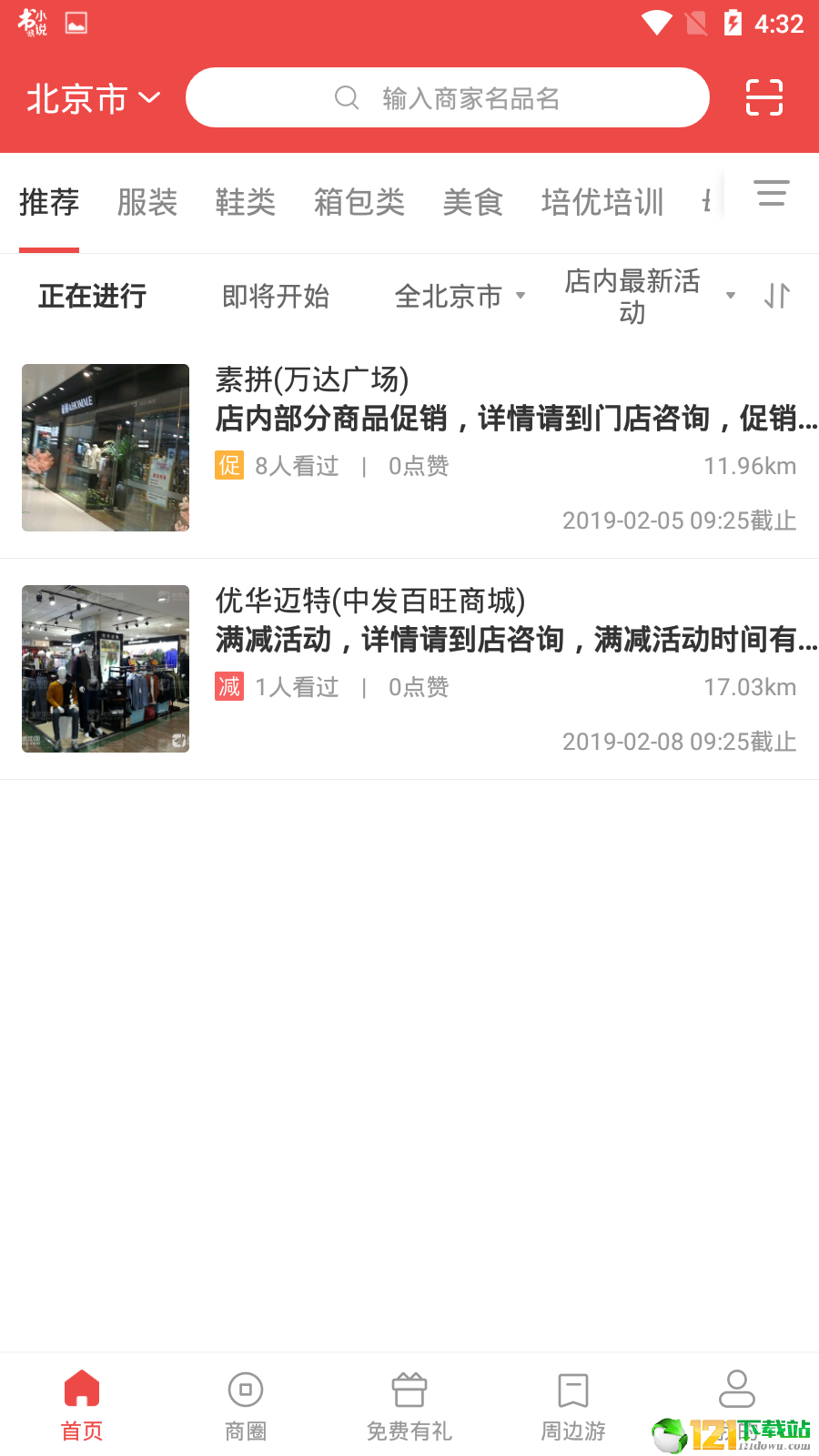Expand the all-categories menu icon
The width and height of the screenshot is (819, 1456).
click(x=772, y=193)
